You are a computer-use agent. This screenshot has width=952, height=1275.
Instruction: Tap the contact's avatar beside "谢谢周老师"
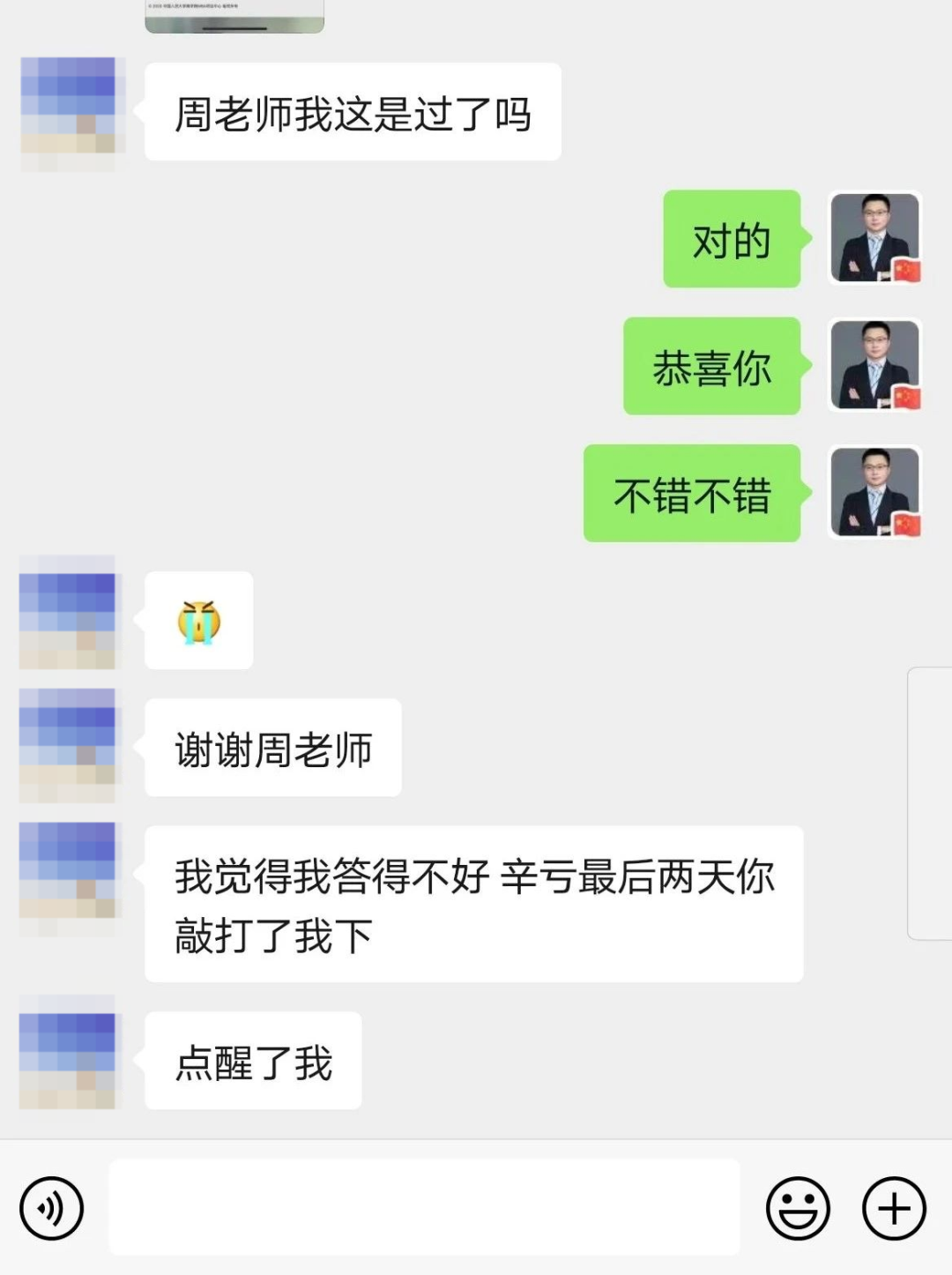(x=68, y=746)
